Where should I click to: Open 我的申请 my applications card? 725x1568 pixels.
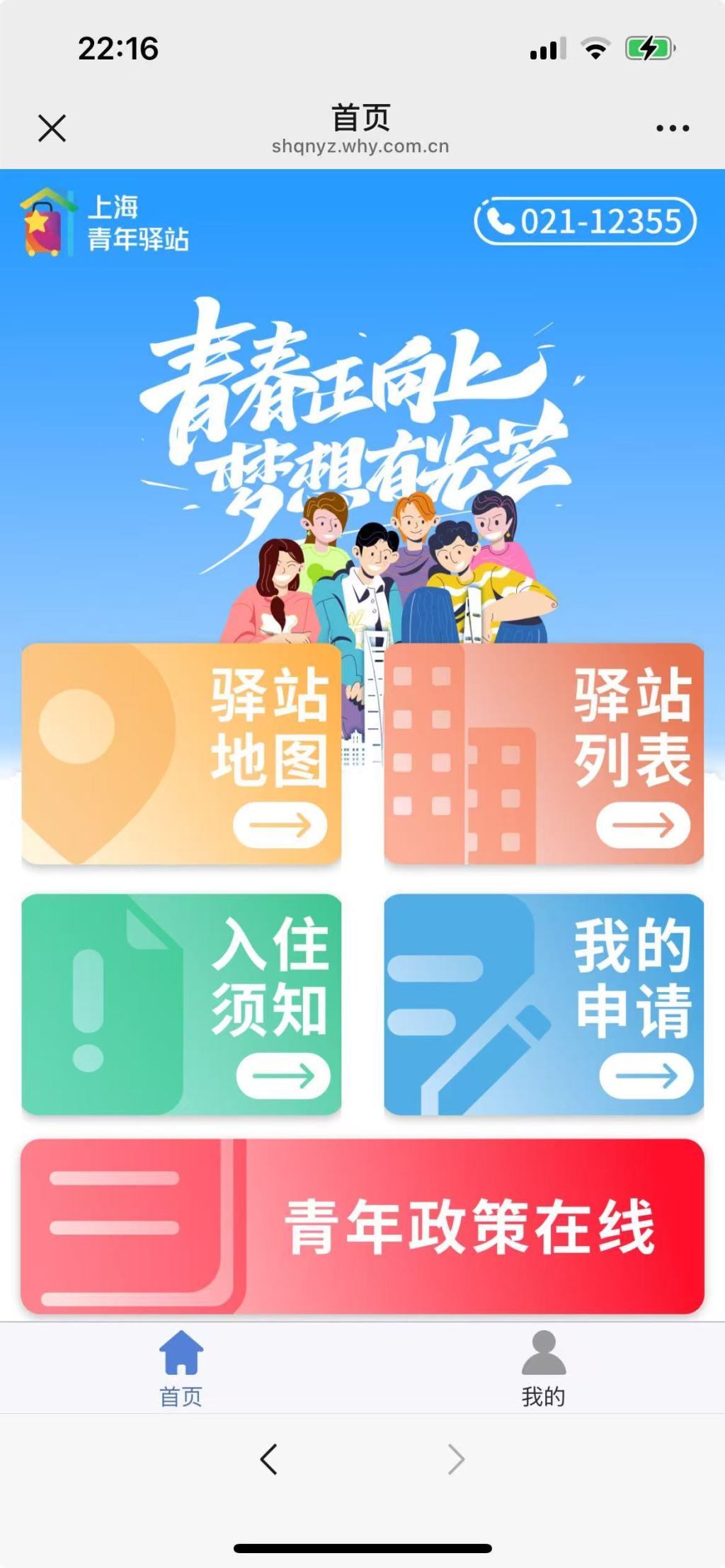(544, 1004)
